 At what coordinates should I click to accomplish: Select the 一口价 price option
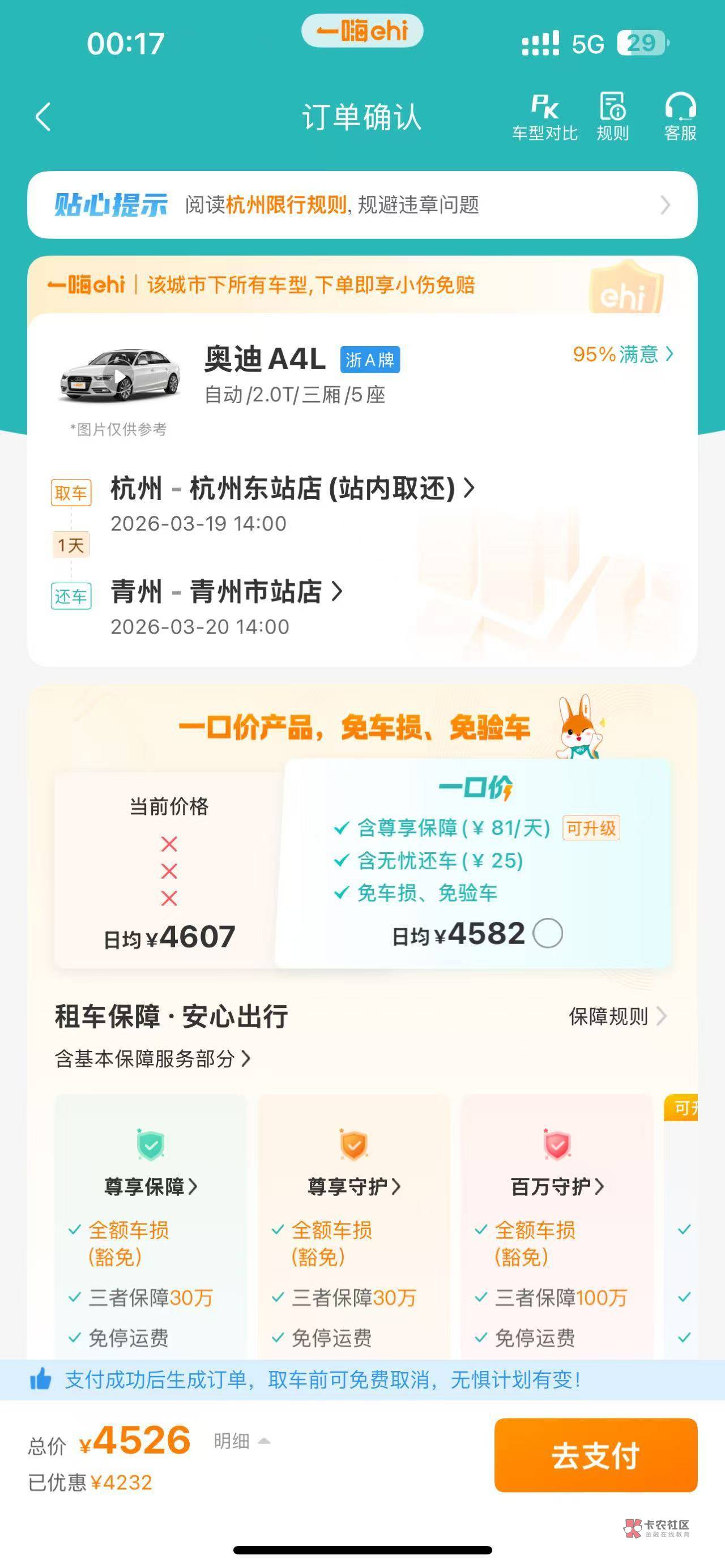pos(547,933)
